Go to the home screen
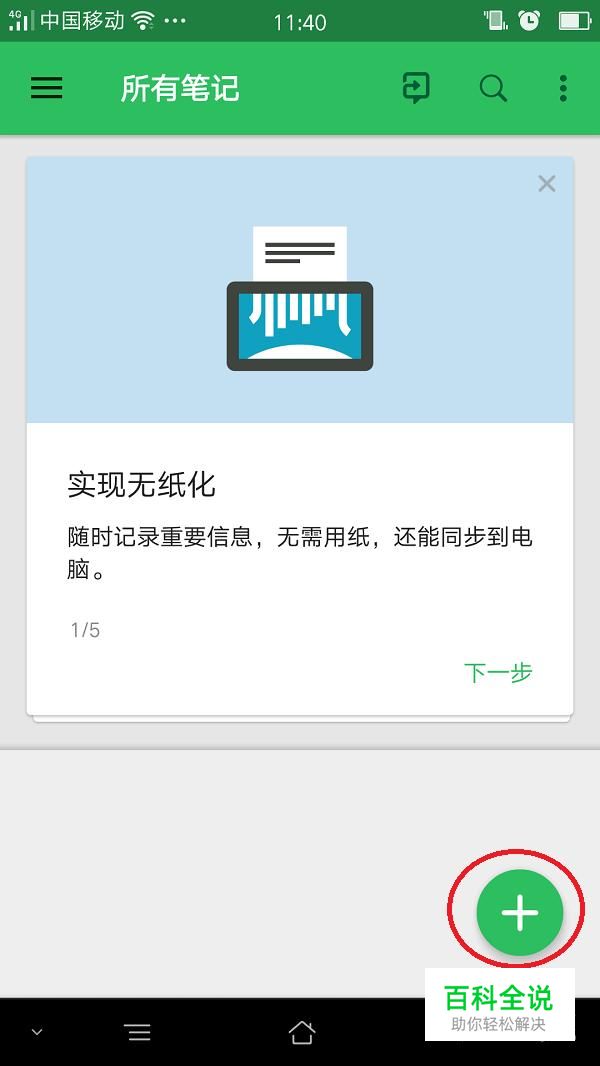 pos(302,1032)
